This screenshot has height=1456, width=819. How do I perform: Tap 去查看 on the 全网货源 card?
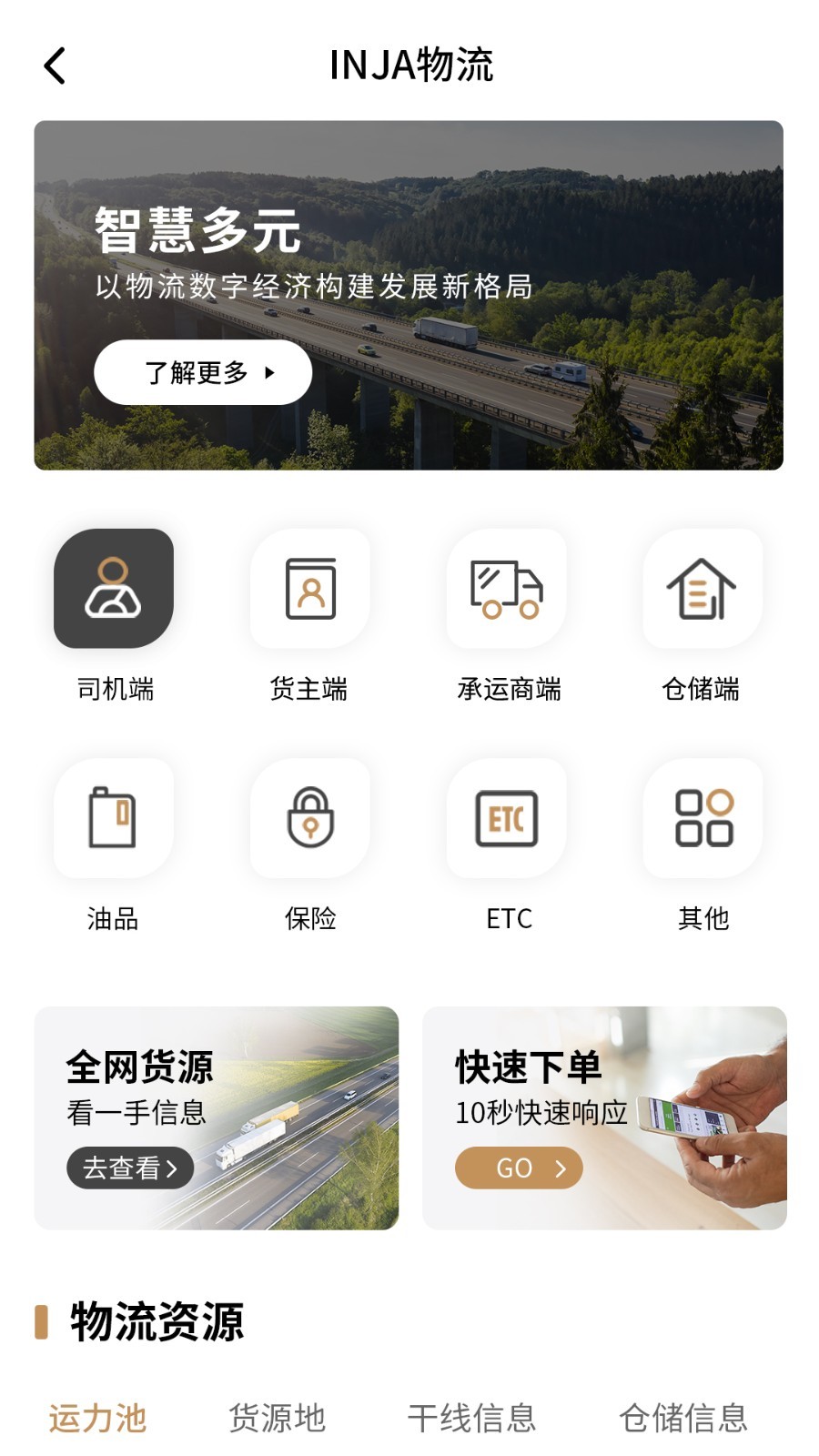click(130, 1168)
